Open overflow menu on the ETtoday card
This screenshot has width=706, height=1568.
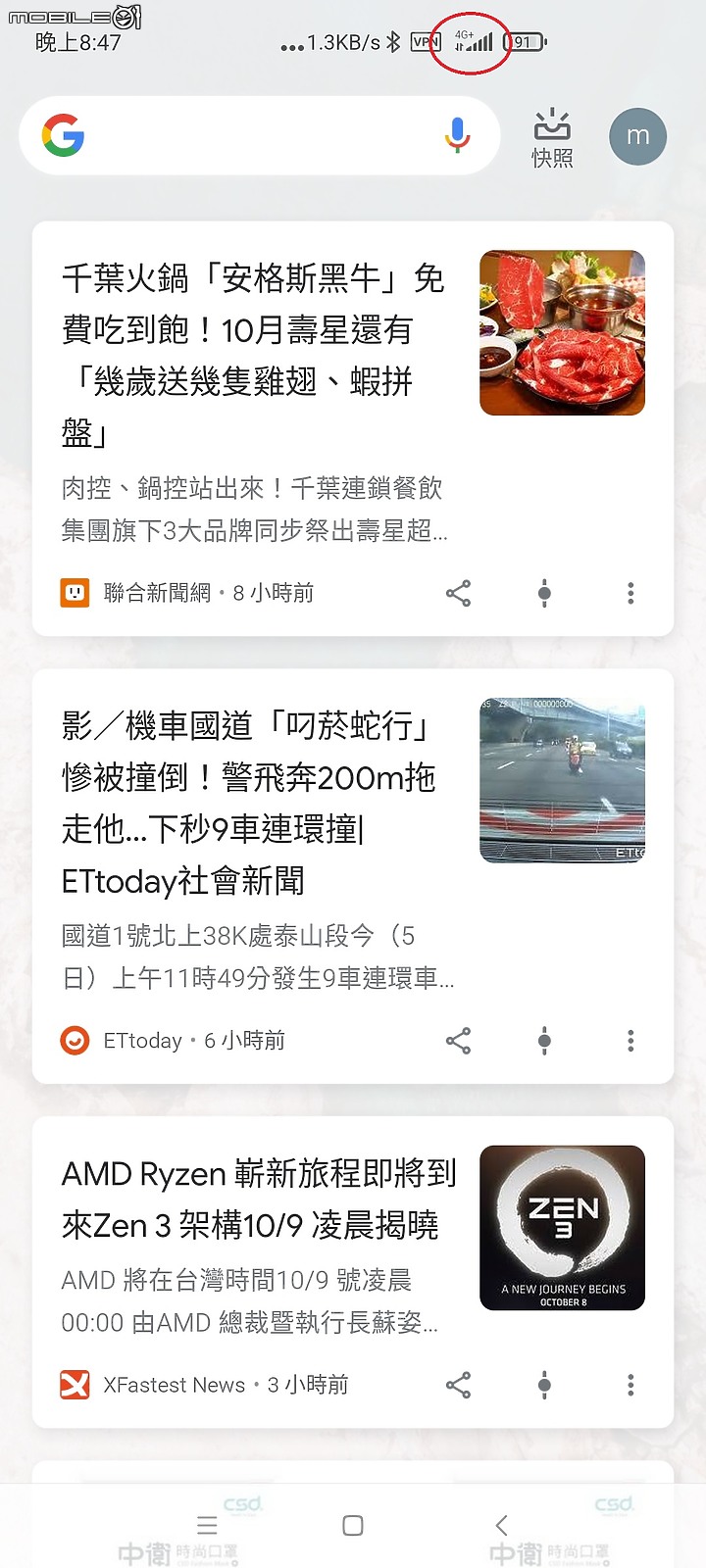pos(630,1041)
